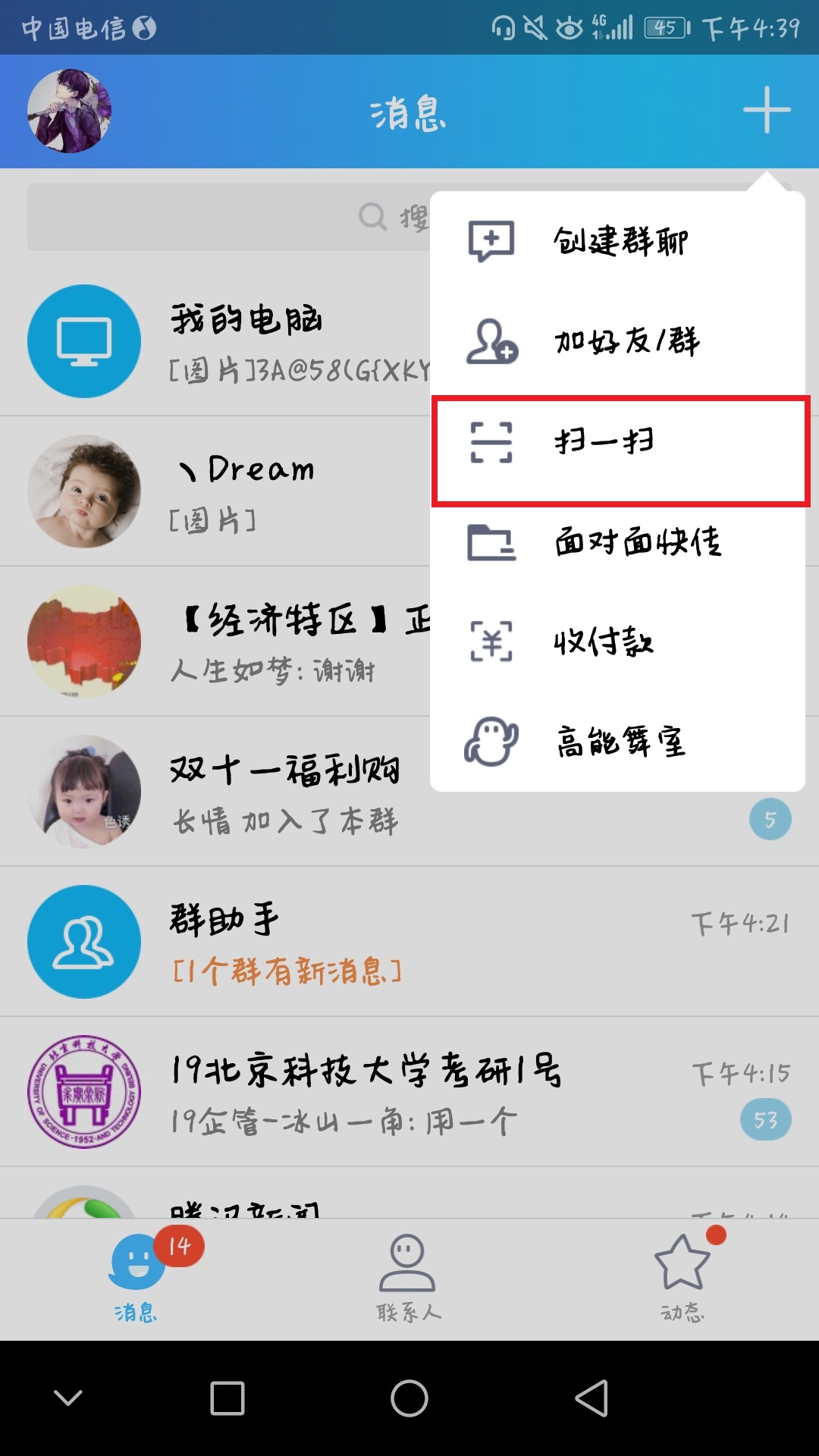Open 收付款 payment option
Image resolution: width=819 pixels, height=1456 pixels.
click(617, 642)
